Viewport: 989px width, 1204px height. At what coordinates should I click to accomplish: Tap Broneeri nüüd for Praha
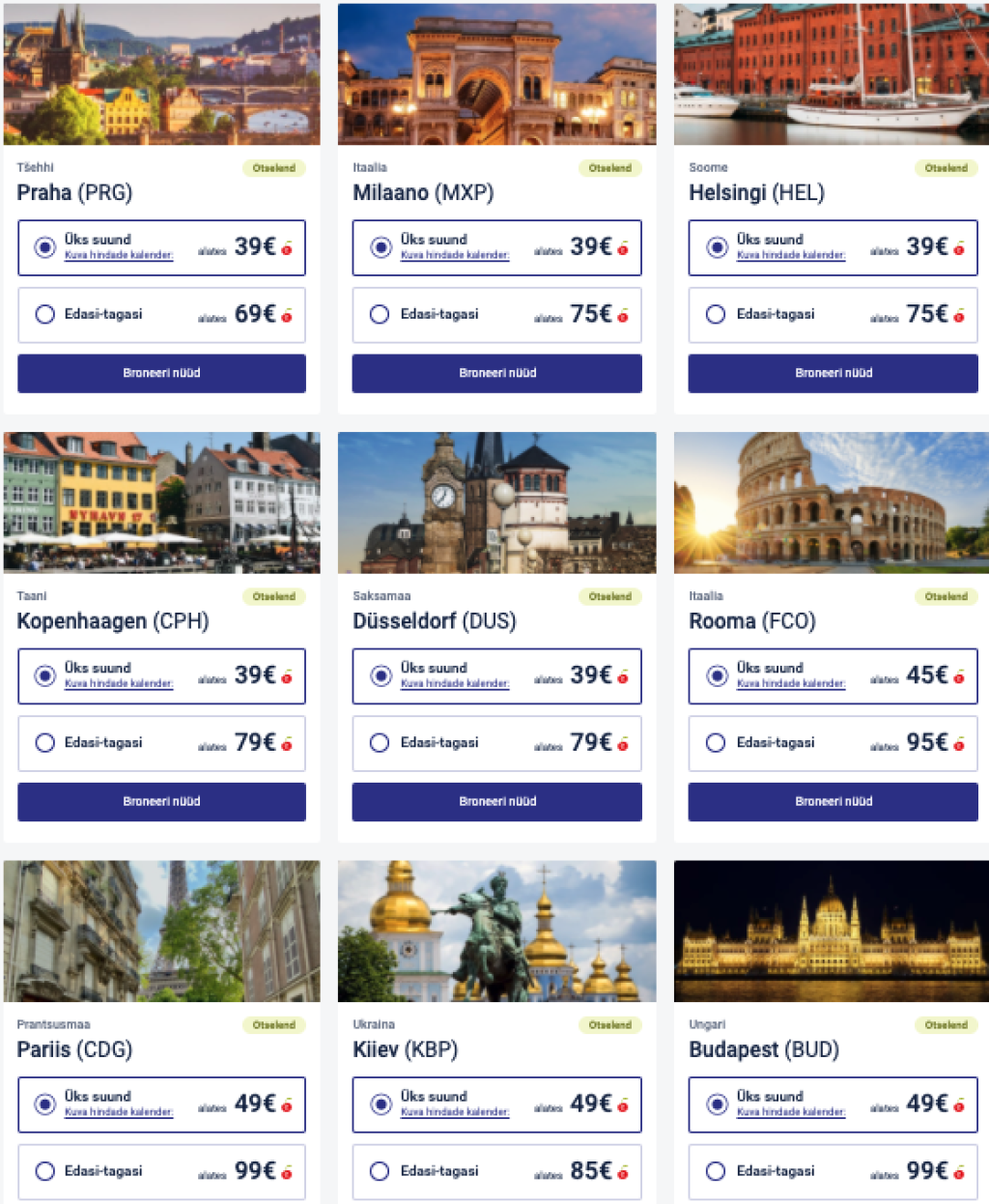point(161,373)
